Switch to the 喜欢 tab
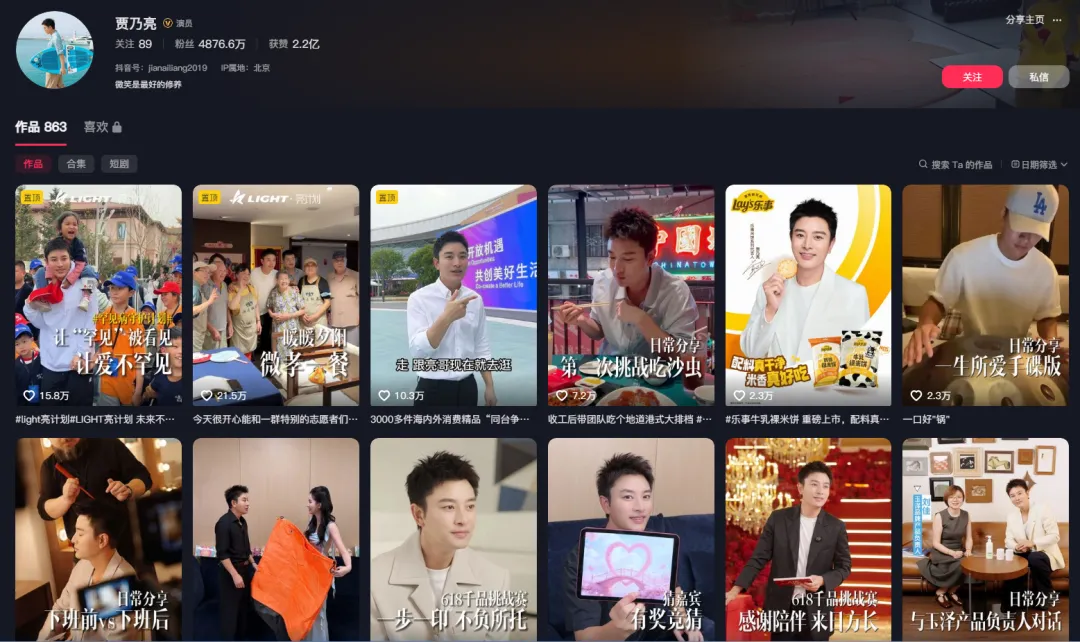 pyautogui.click(x=102, y=127)
